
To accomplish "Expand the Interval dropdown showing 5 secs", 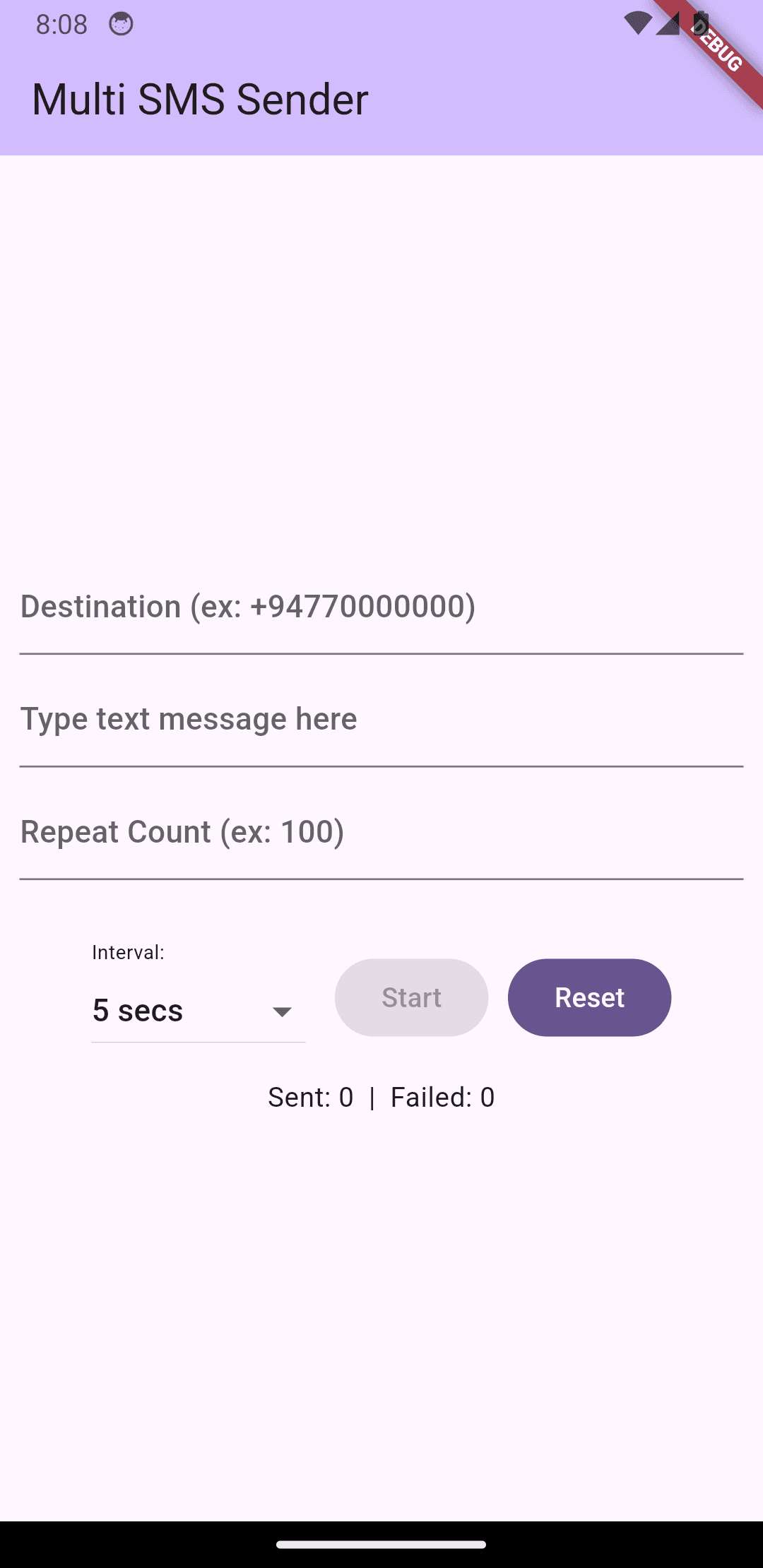I will point(198,1011).
